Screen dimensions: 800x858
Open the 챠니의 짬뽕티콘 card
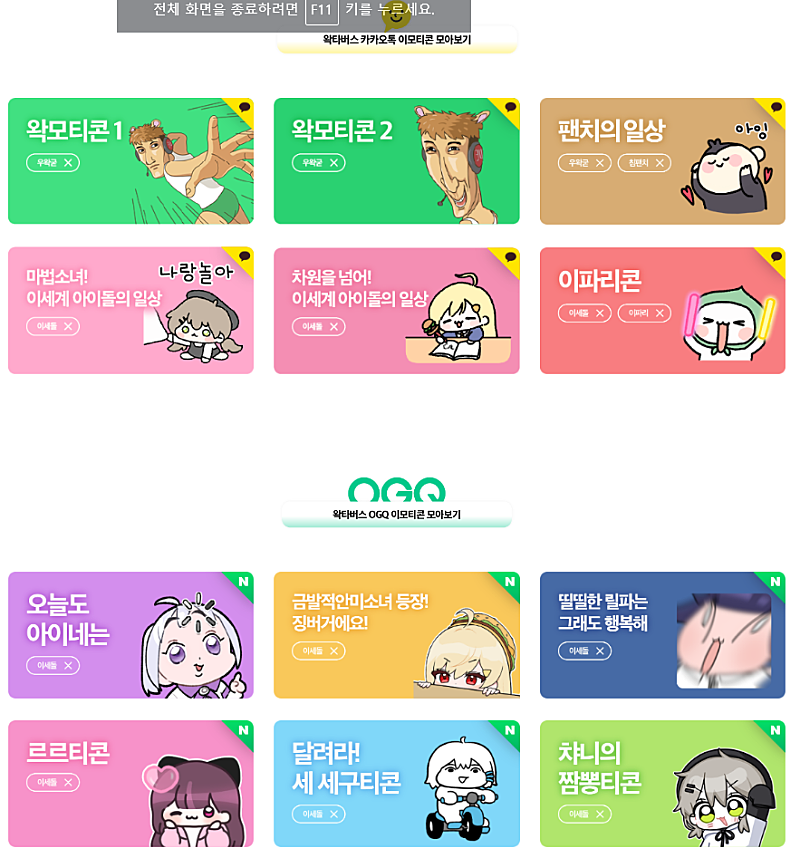(x=662, y=784)
